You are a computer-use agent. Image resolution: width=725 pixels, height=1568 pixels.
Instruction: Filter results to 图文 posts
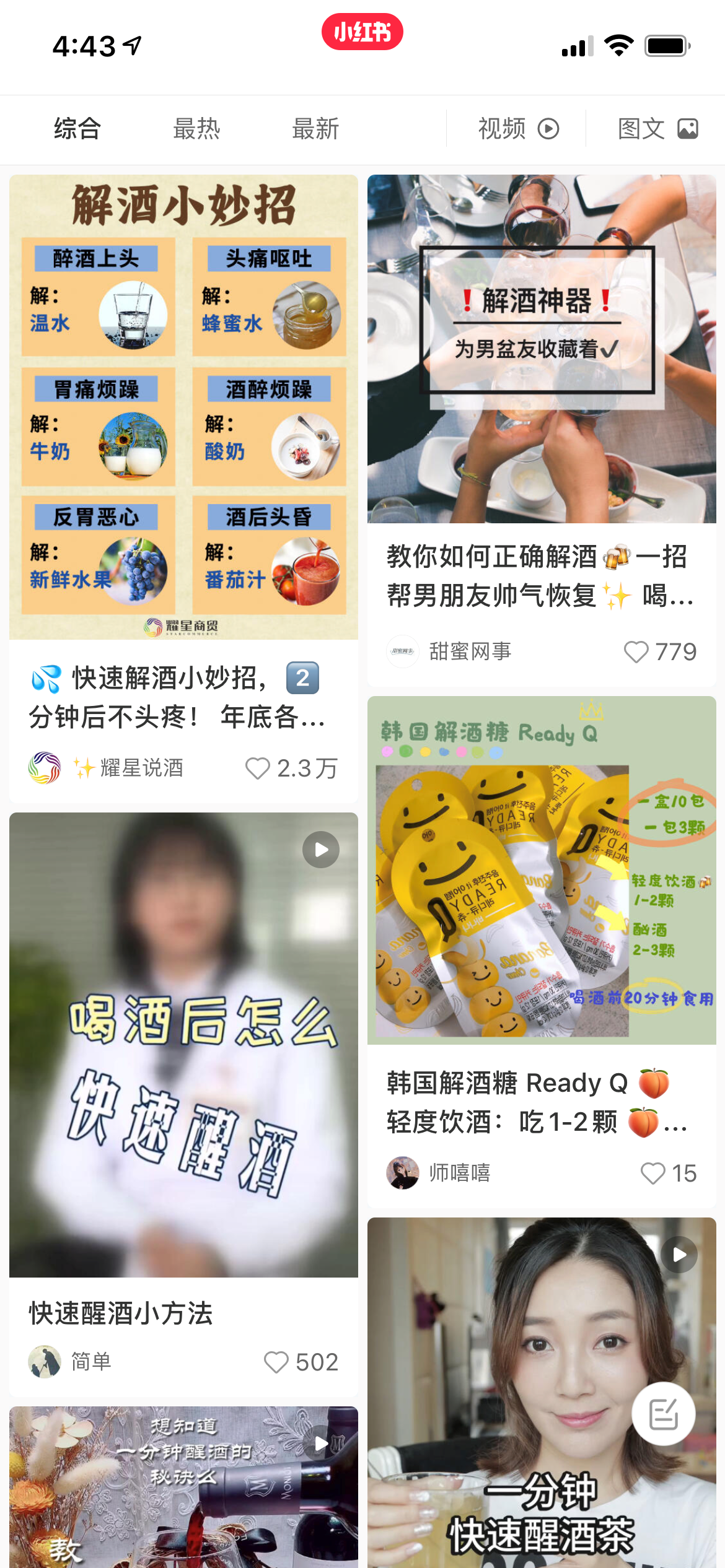coord(657,129)
